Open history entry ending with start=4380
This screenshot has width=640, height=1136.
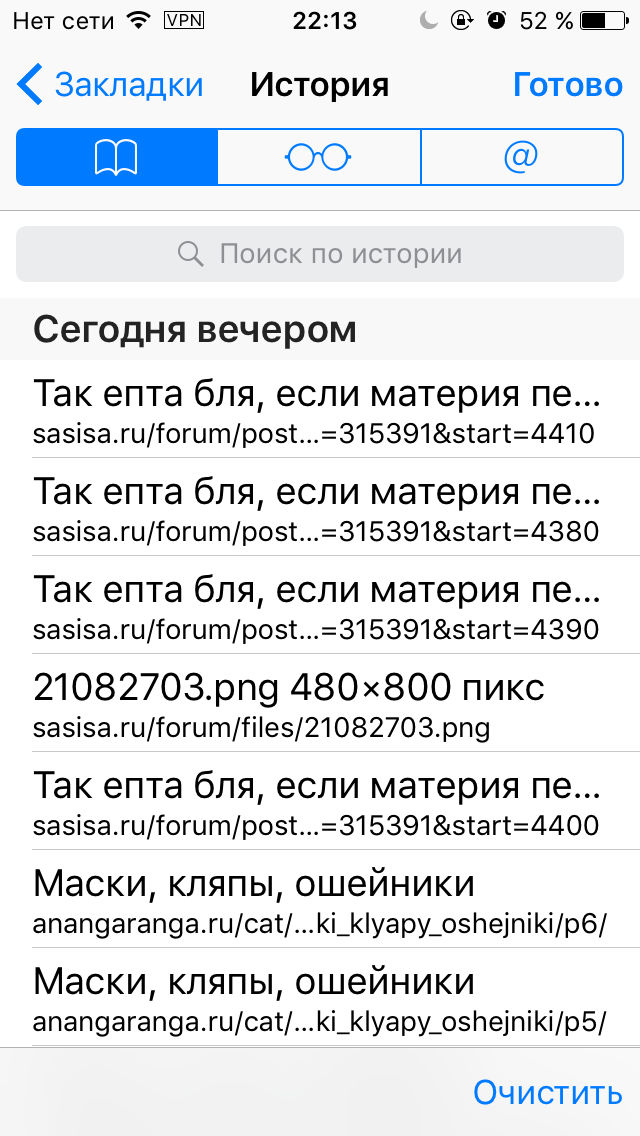point(318,509)
